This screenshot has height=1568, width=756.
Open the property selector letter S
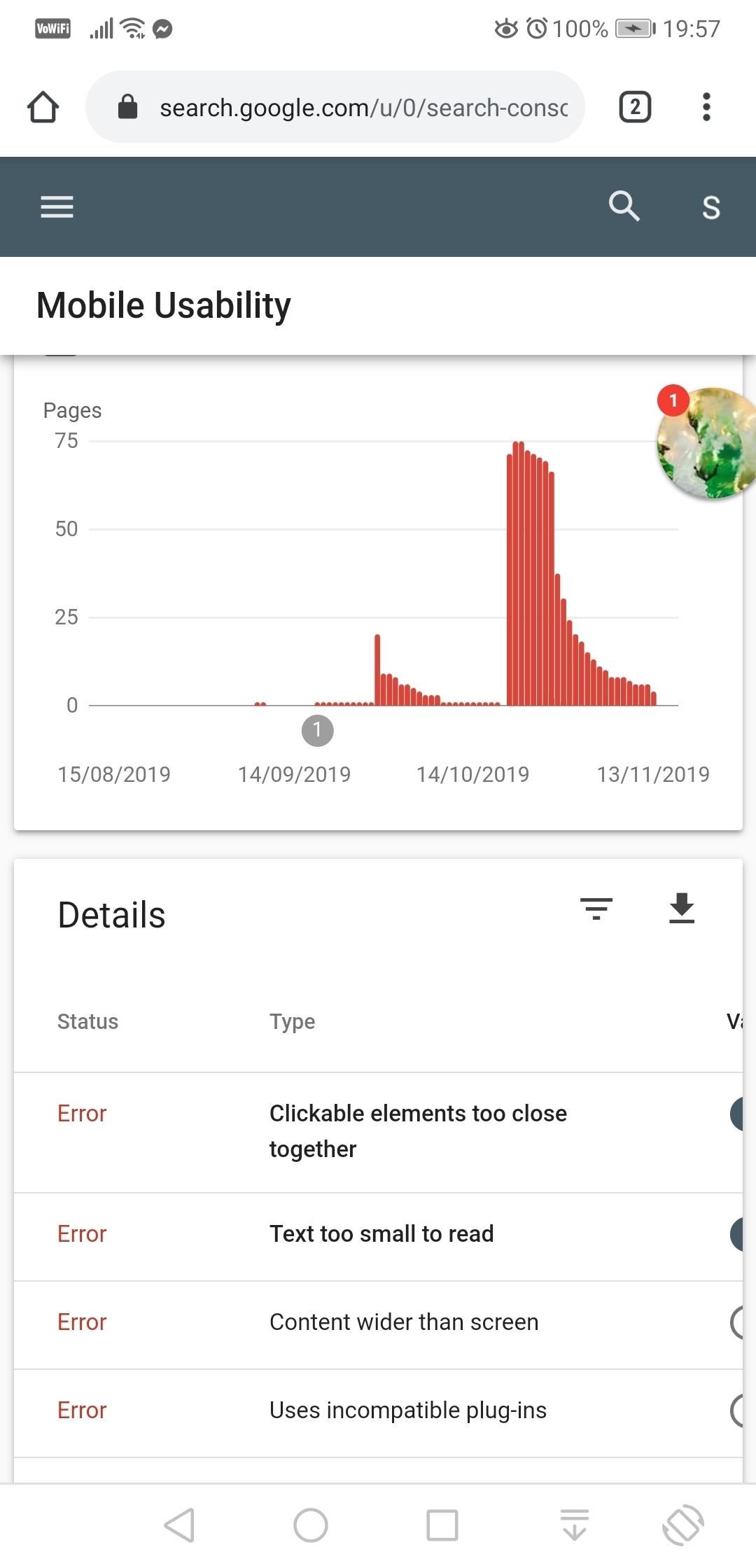(x=710, y=208)
